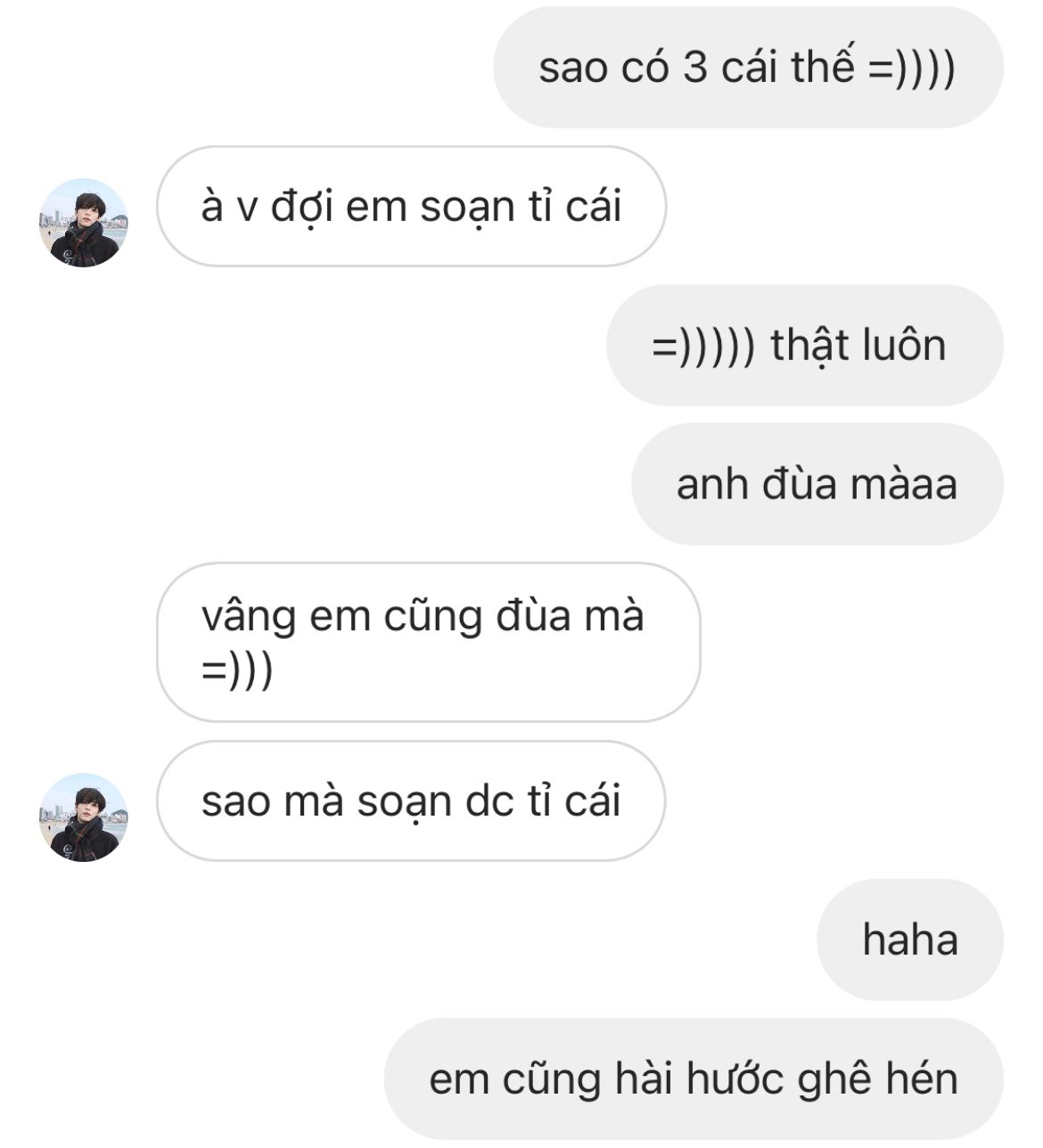This screenshot has height=1148, width=1043.
Task: Open sender's avatar beside "à v đợi em soạn tỉ cái"
Action: click(83, 222)
